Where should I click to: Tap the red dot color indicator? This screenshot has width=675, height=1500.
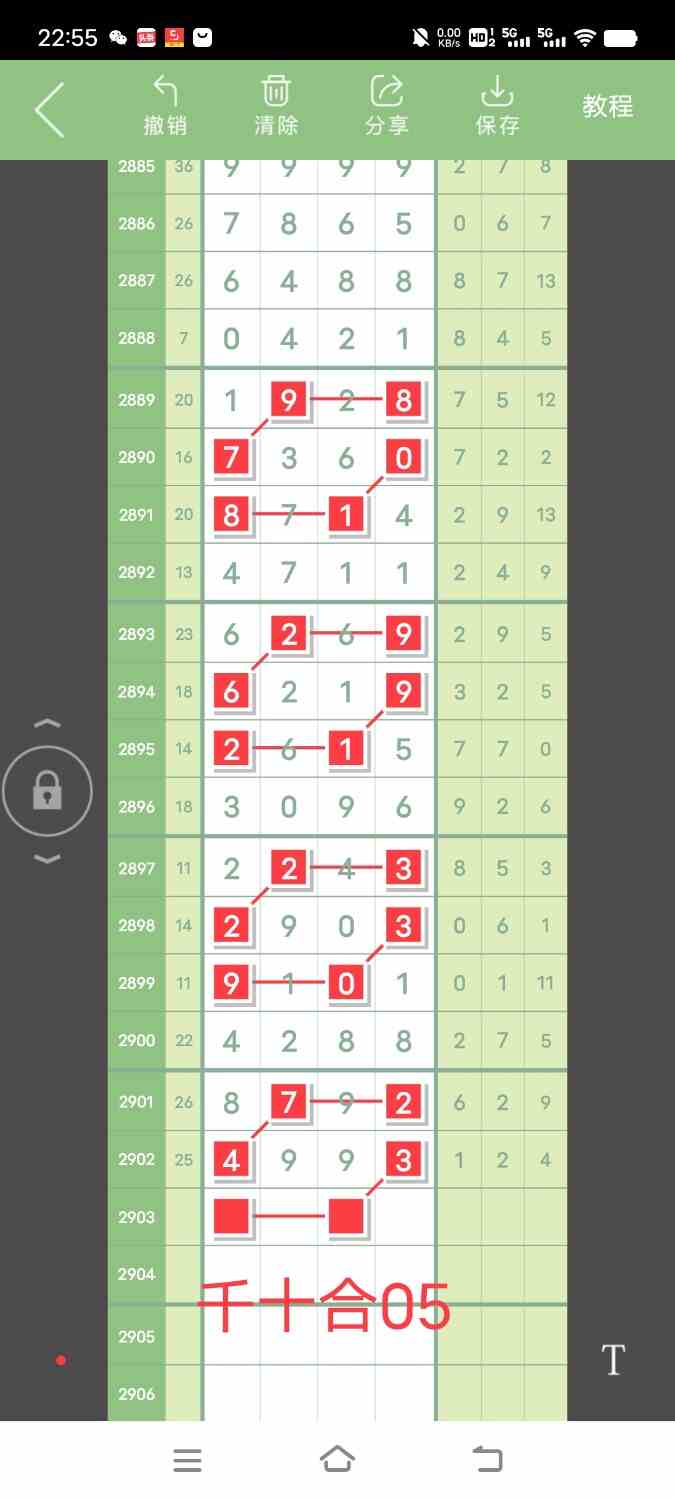point(61,1360)
